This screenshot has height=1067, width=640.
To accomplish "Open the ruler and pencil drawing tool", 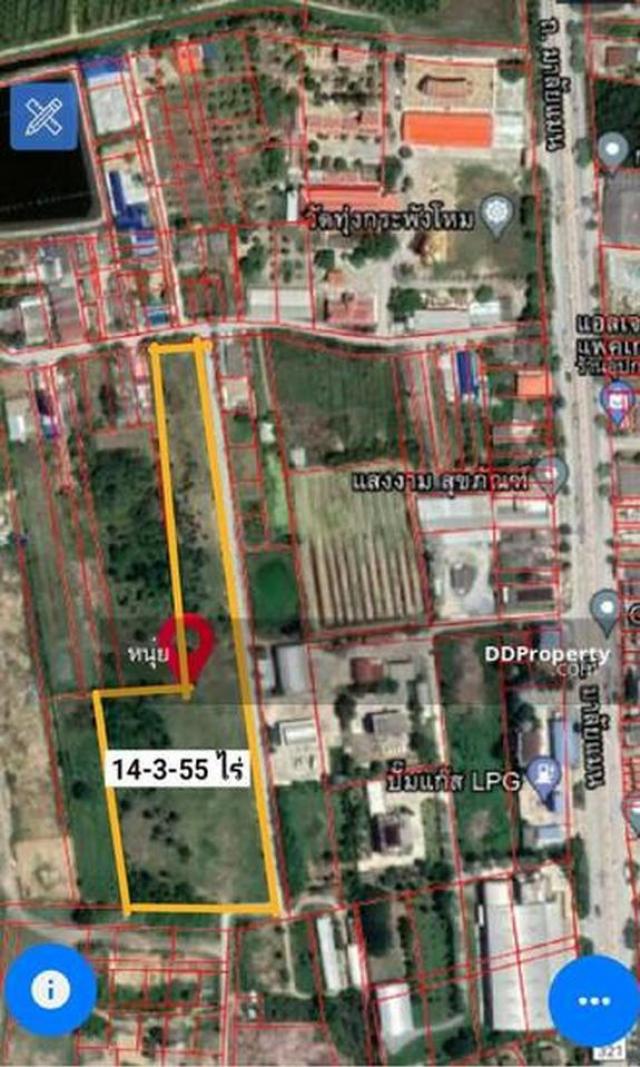I will click(x=44, y=116).
